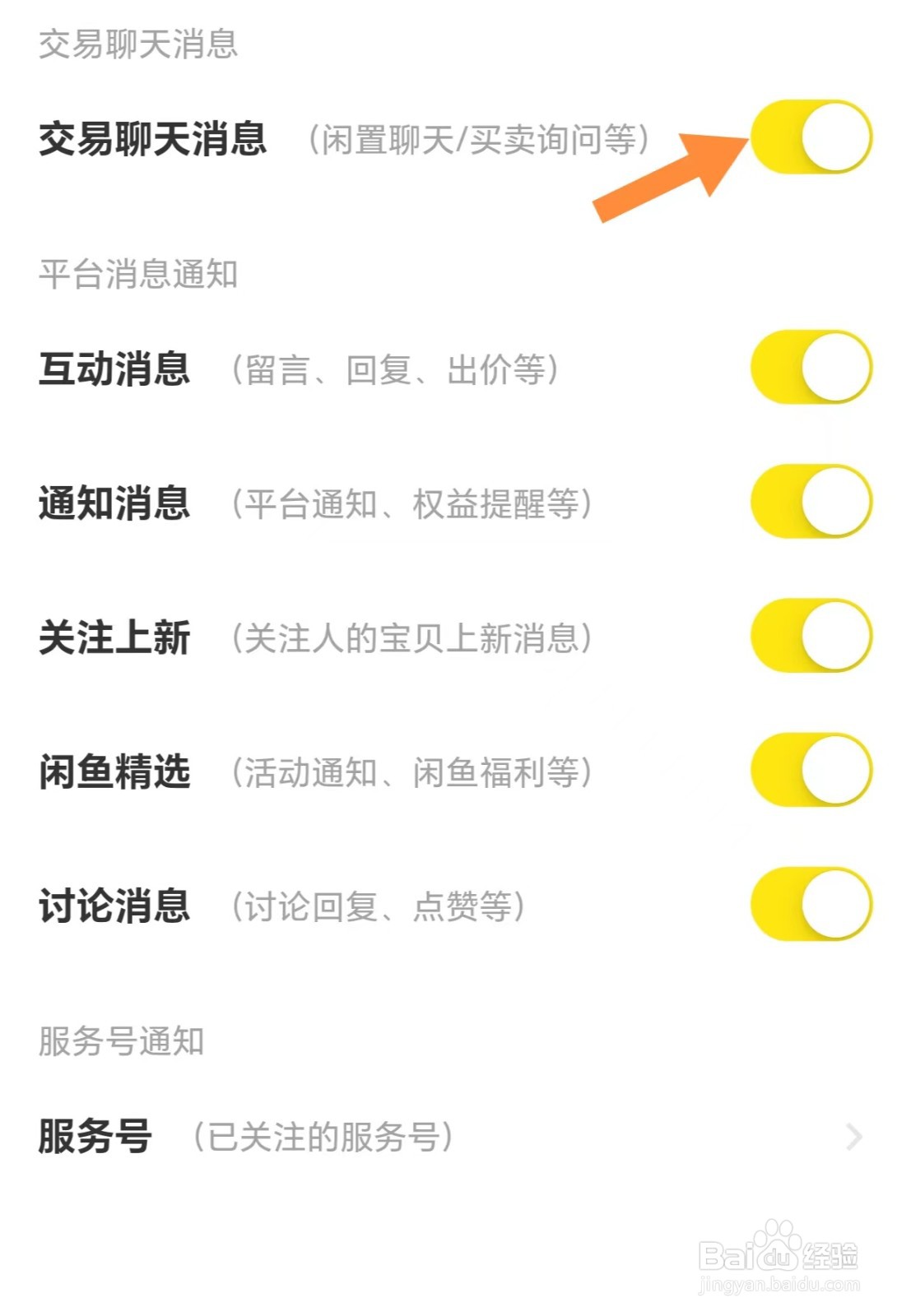Turn off 讨论消息 toggle

(811, 904)
